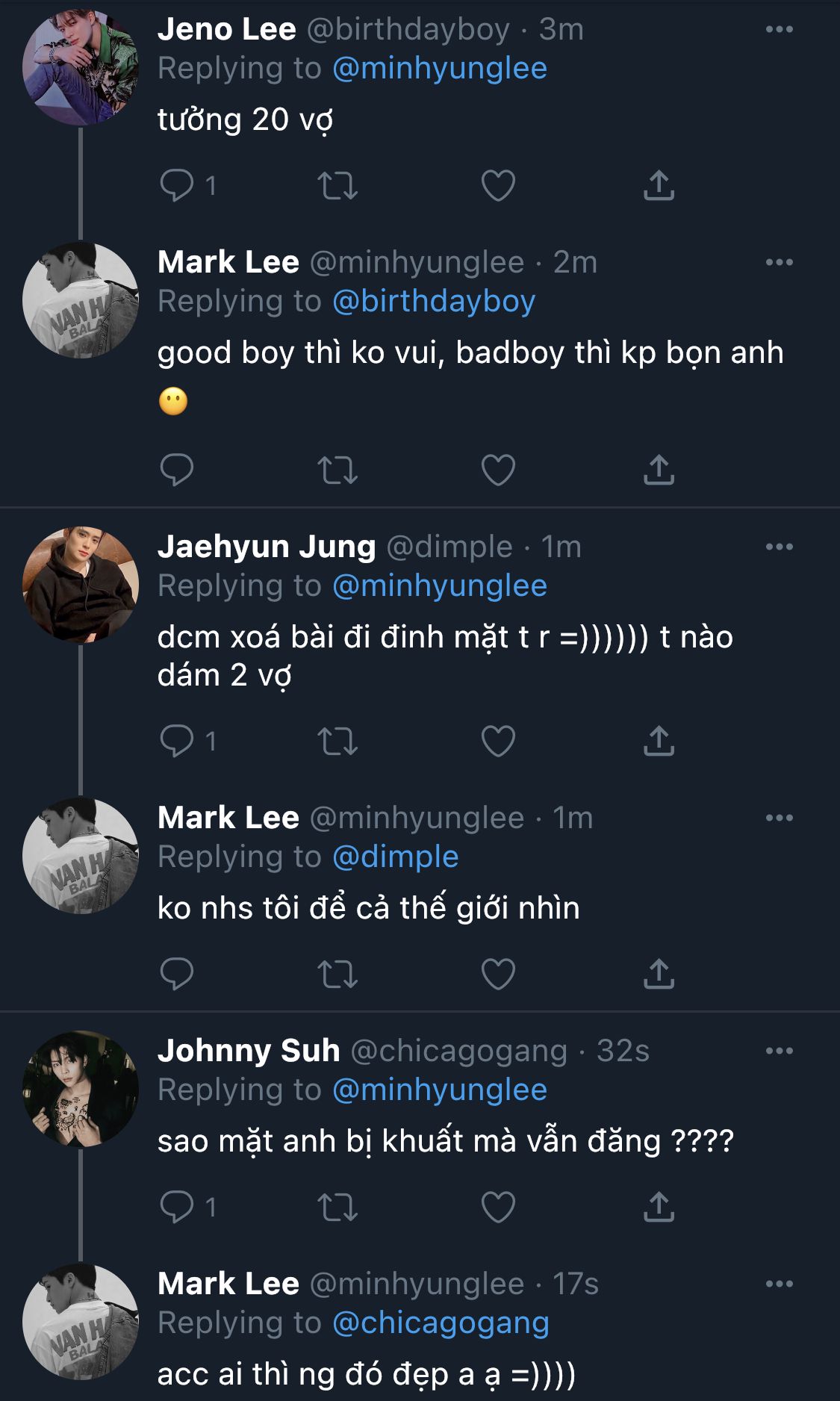Reply to Jaehyun Jung's tweet
The height and width of the screenshot is (1401, 840).
[177, 742]
